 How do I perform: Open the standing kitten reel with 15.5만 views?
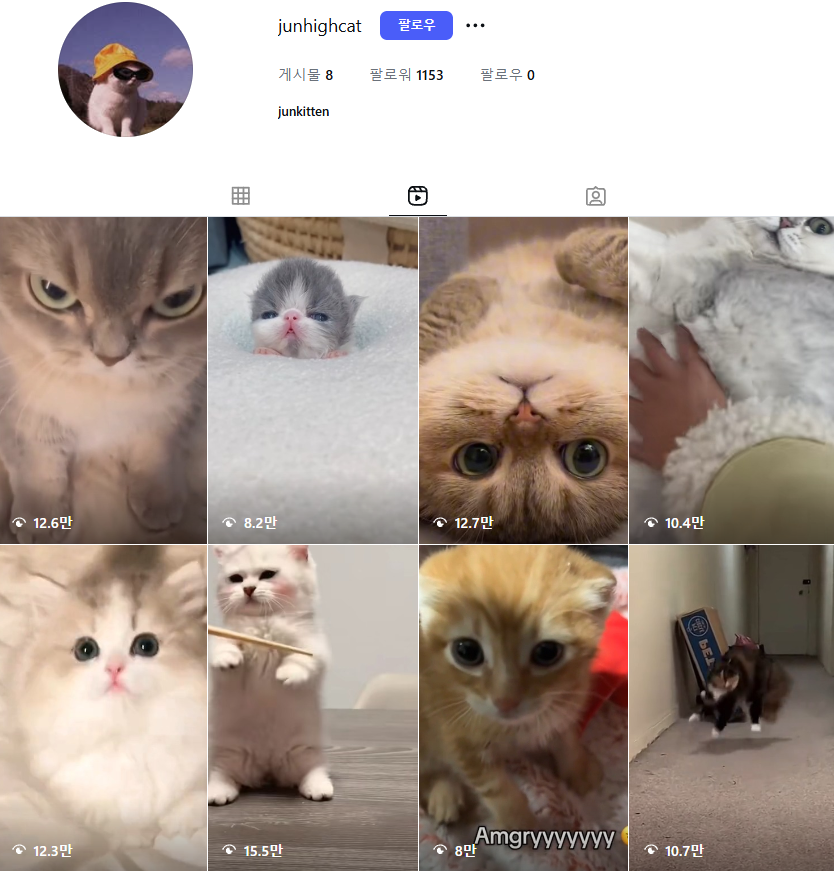point(313,707)
